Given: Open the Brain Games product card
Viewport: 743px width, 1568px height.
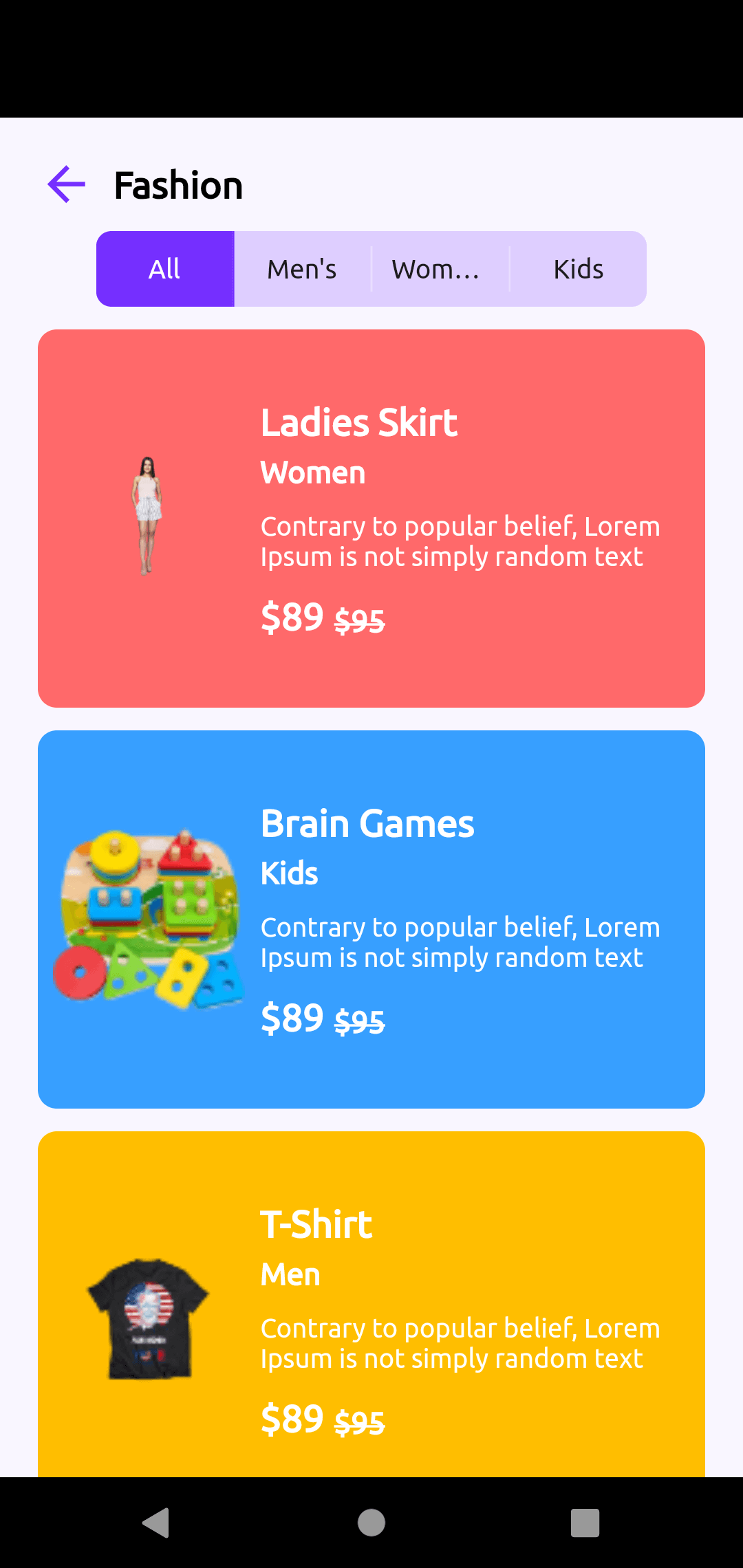Looking at the screenshot, I should pos(371,919).
